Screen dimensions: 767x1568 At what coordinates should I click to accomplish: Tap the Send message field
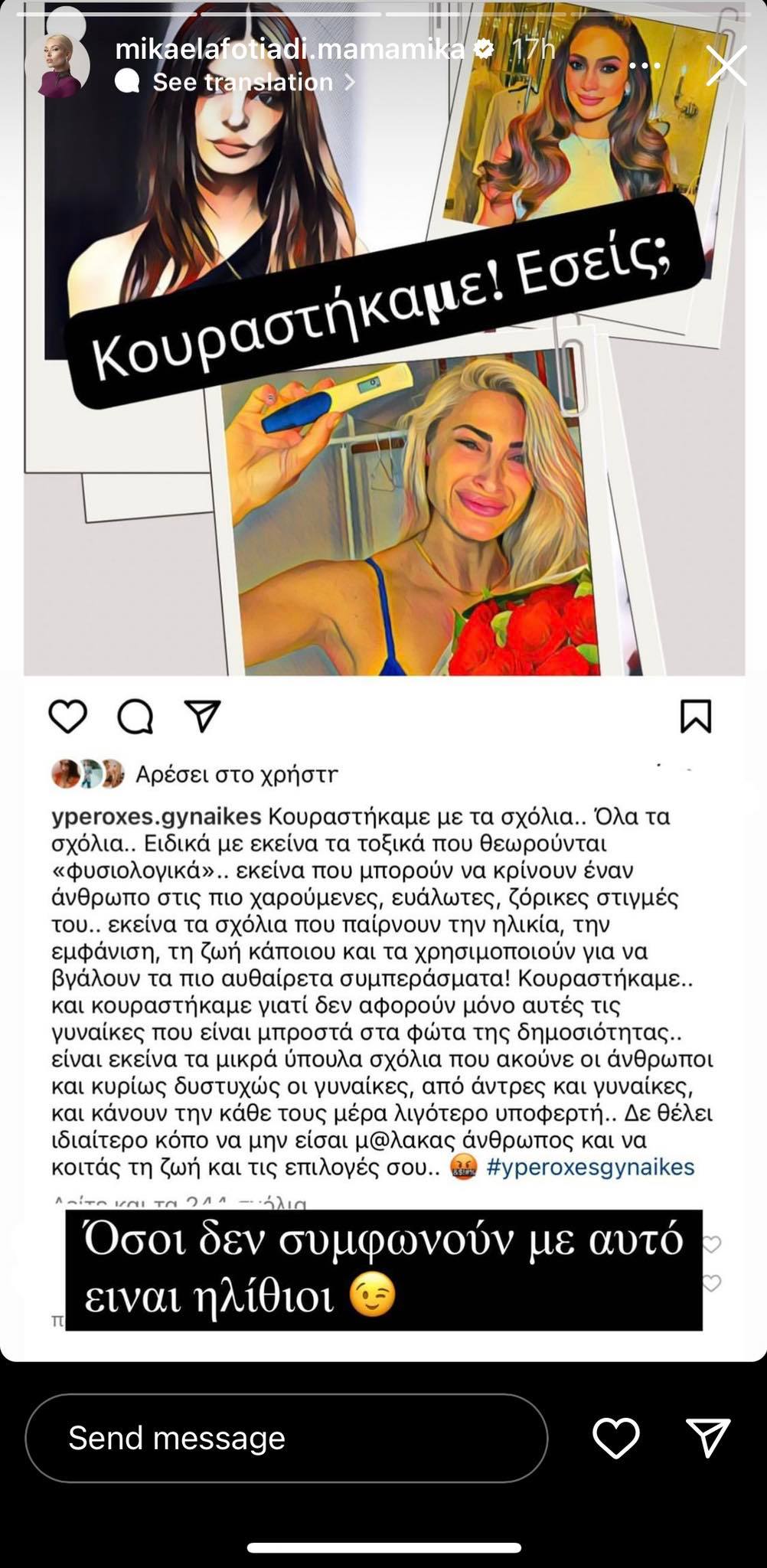click(x=286, y=1438)
